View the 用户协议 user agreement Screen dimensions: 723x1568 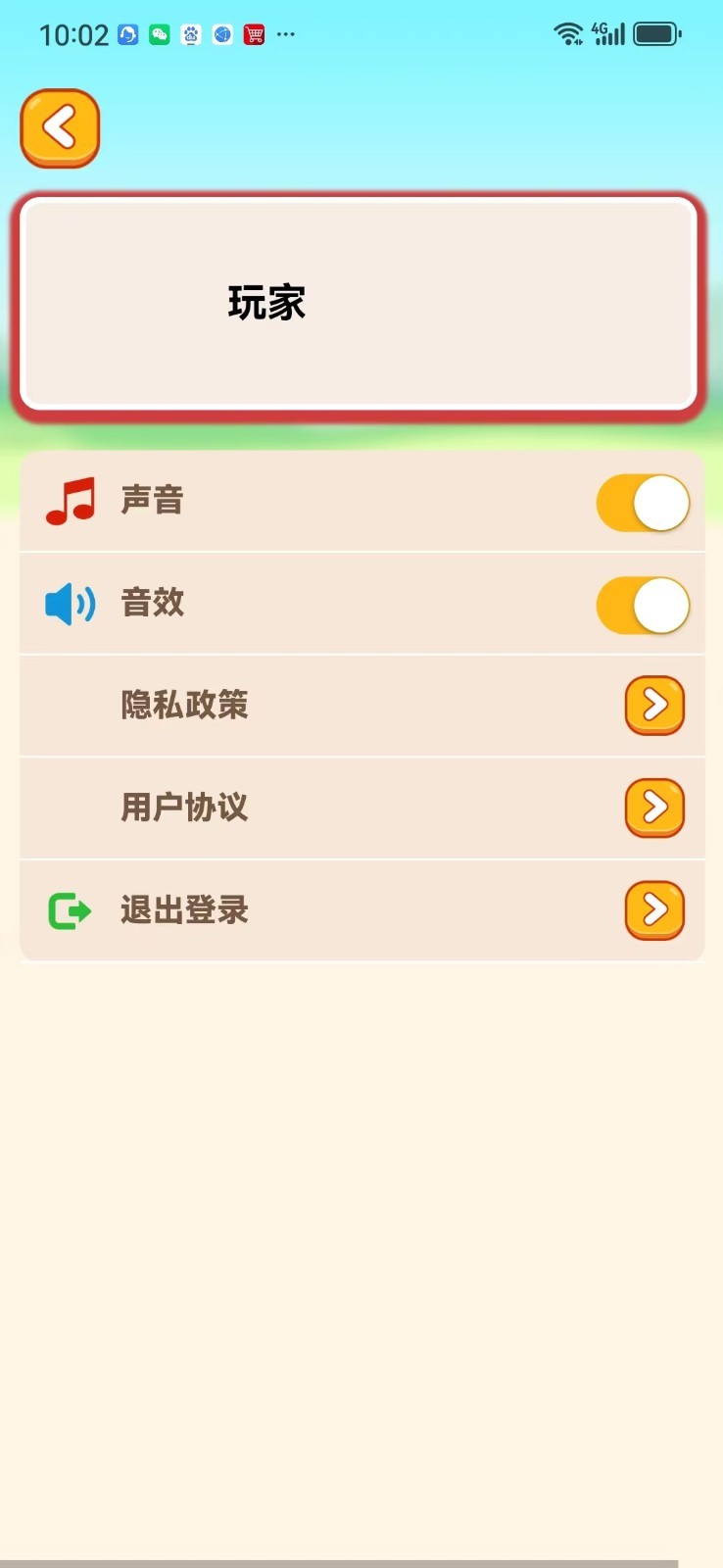(x=654, y=808)
